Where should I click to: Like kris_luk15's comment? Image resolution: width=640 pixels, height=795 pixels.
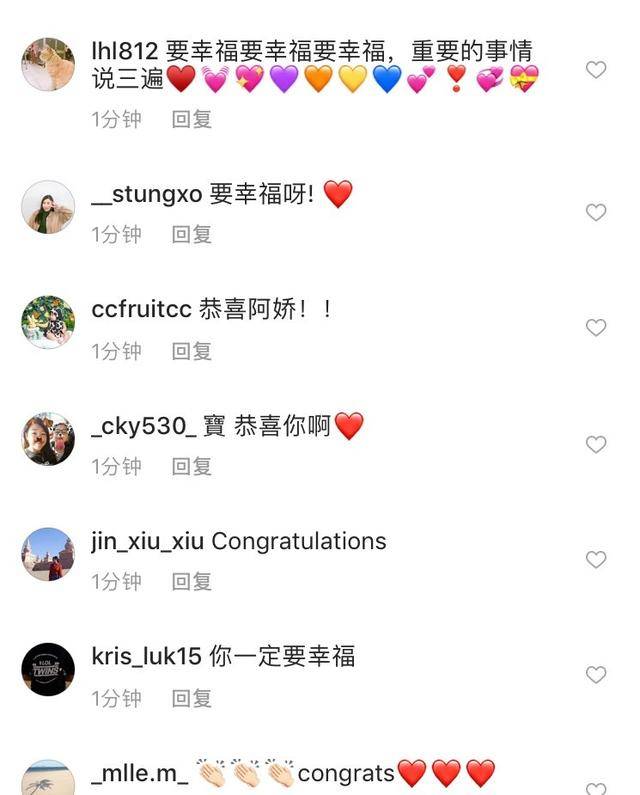pos(596,675)
